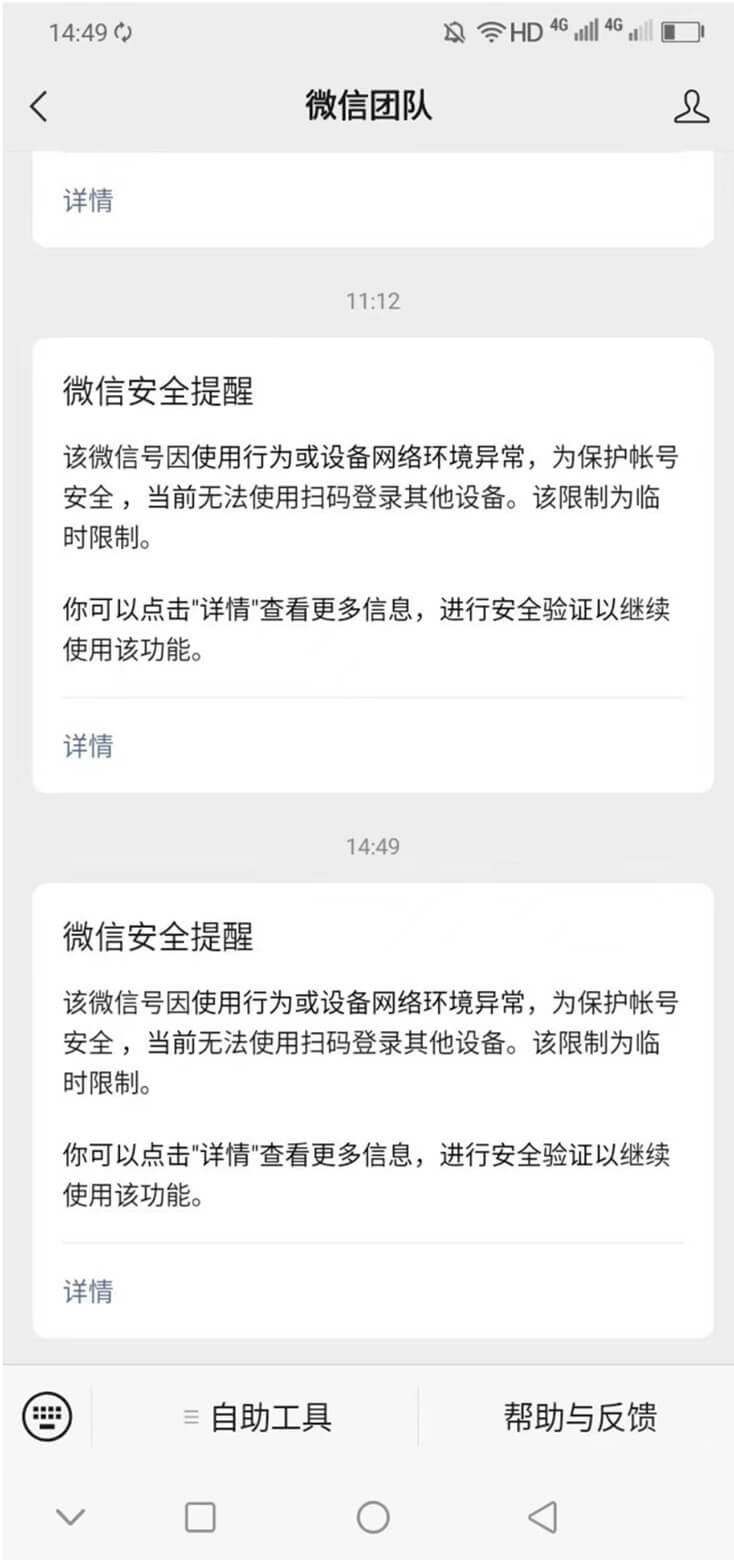The image size is (734, 1560).
Task: Open the 自助工具 menu
Action: tap(258, 1417)
